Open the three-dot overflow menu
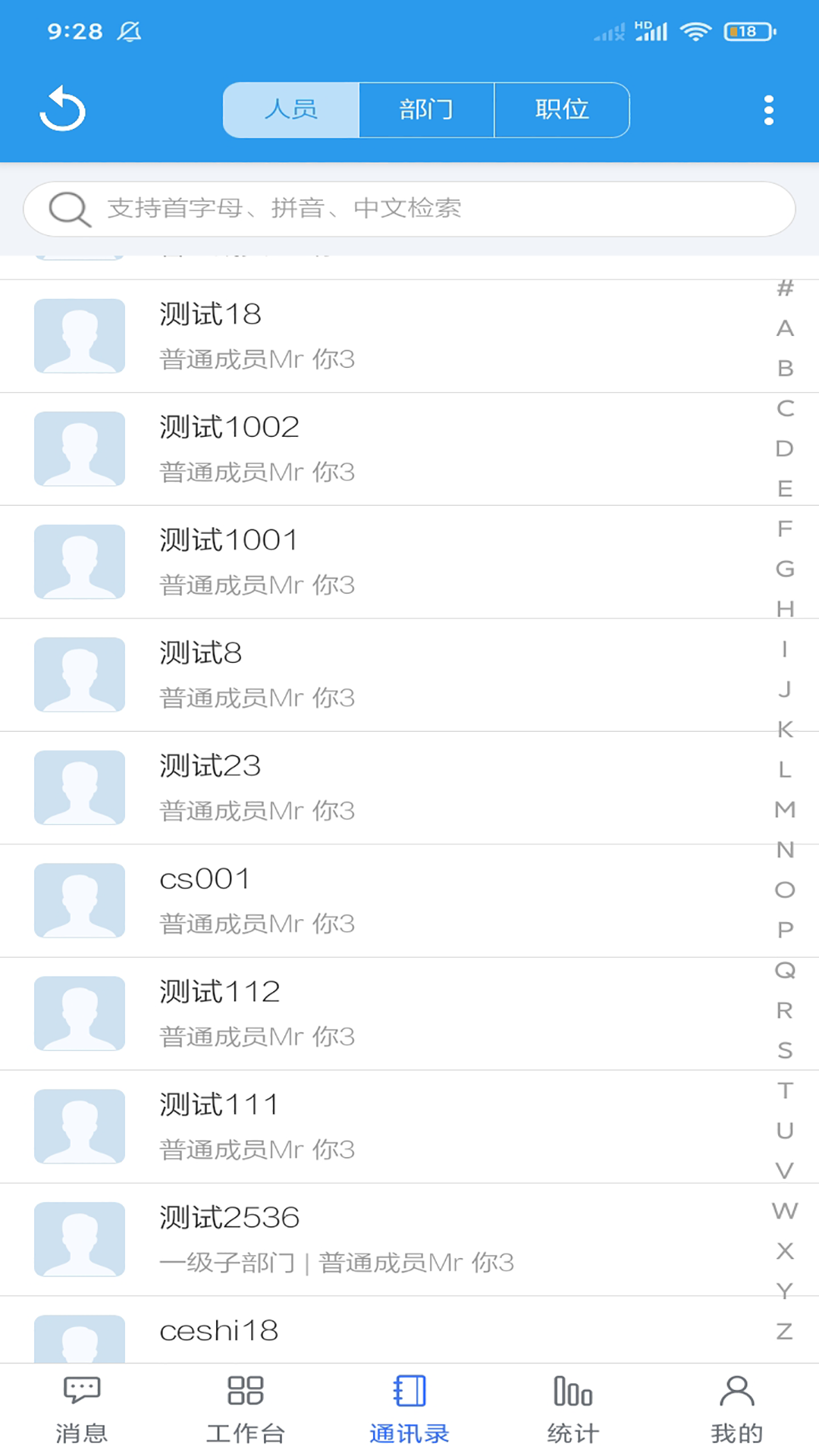 [x=769, y=109]
